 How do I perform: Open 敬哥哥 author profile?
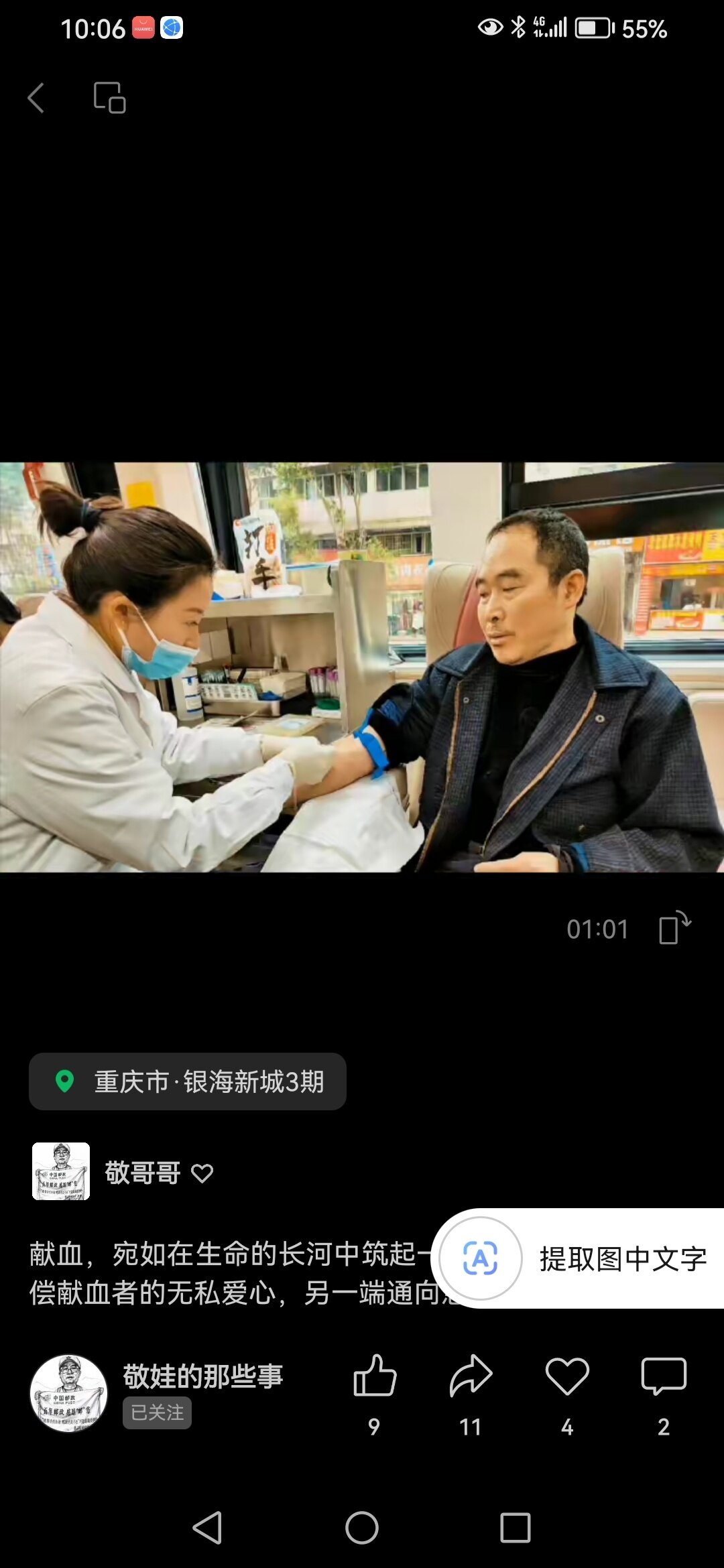[x=142, y=1173]
